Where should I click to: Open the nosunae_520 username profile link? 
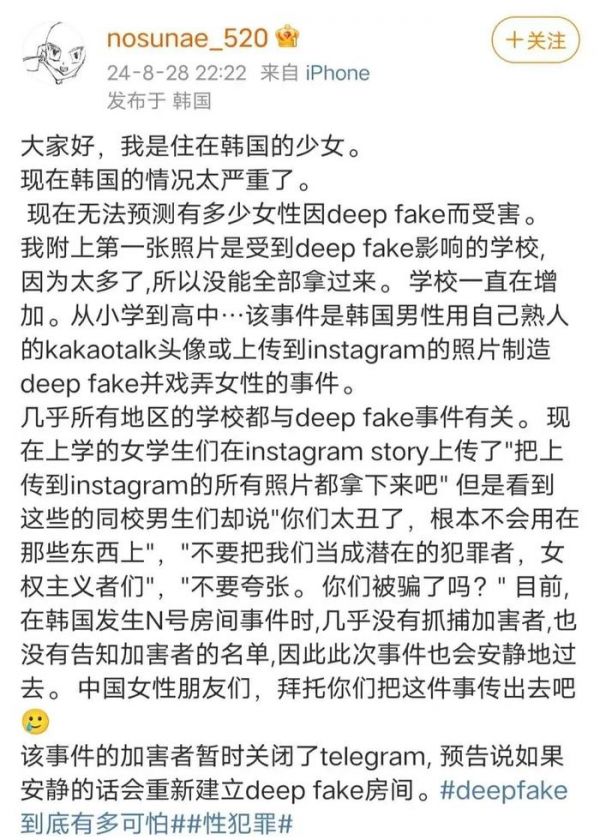(x=187, y=39)
